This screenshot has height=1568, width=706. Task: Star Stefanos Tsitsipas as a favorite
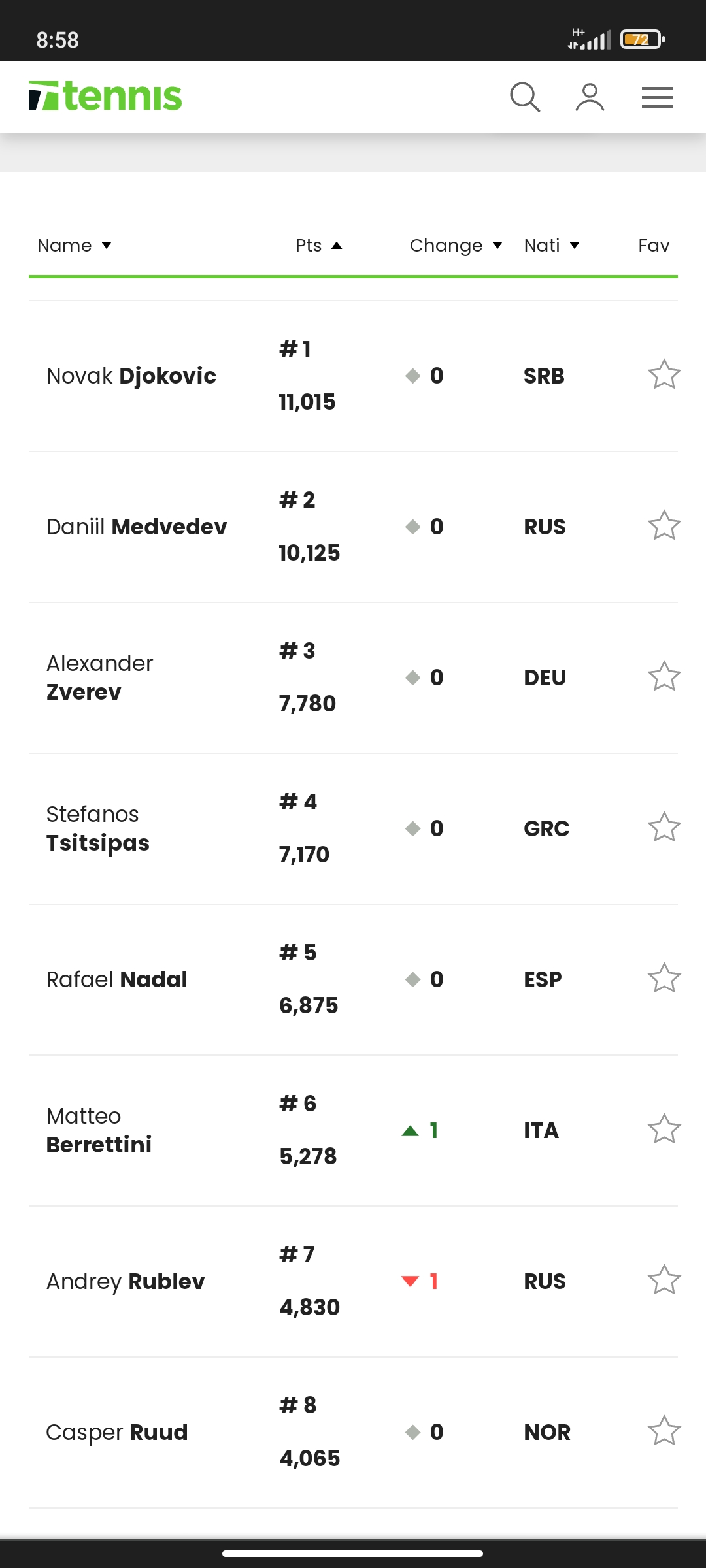[664, 828]
